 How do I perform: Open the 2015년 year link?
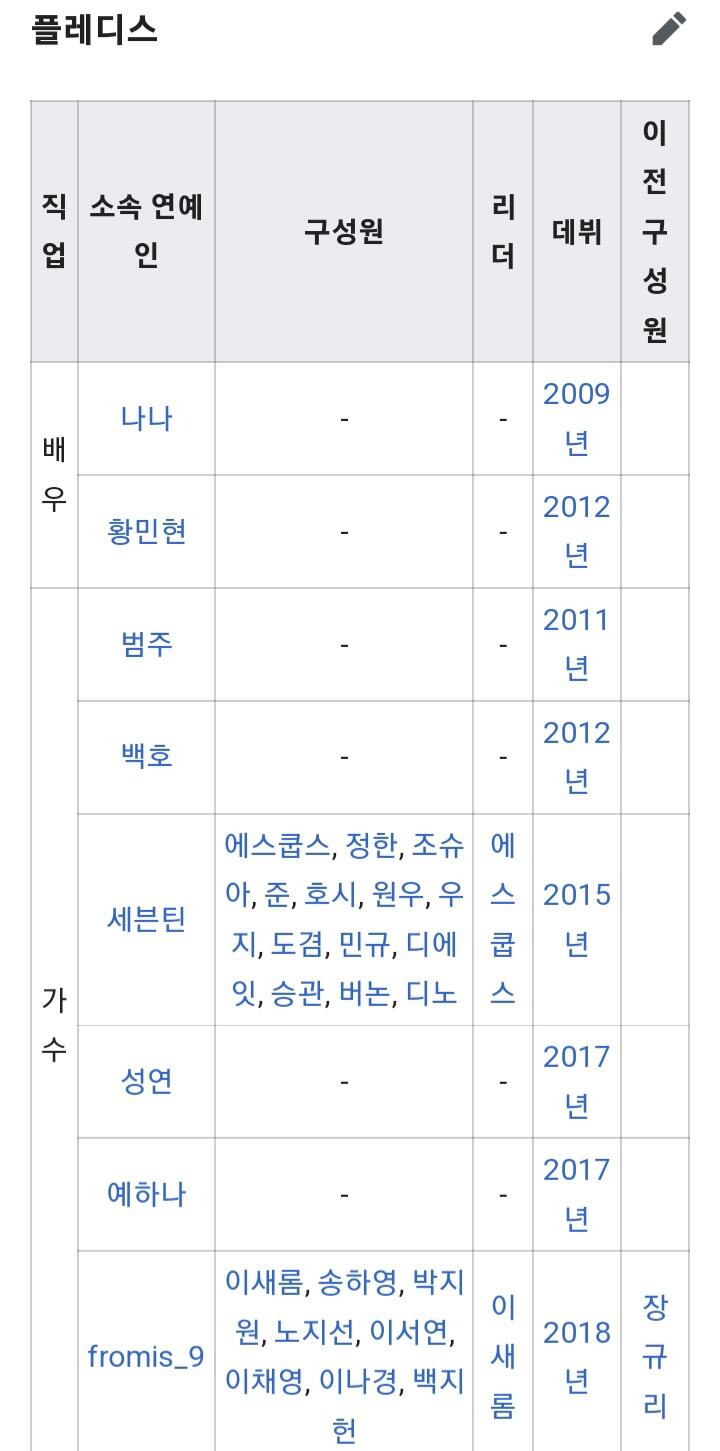pos(576,919)
